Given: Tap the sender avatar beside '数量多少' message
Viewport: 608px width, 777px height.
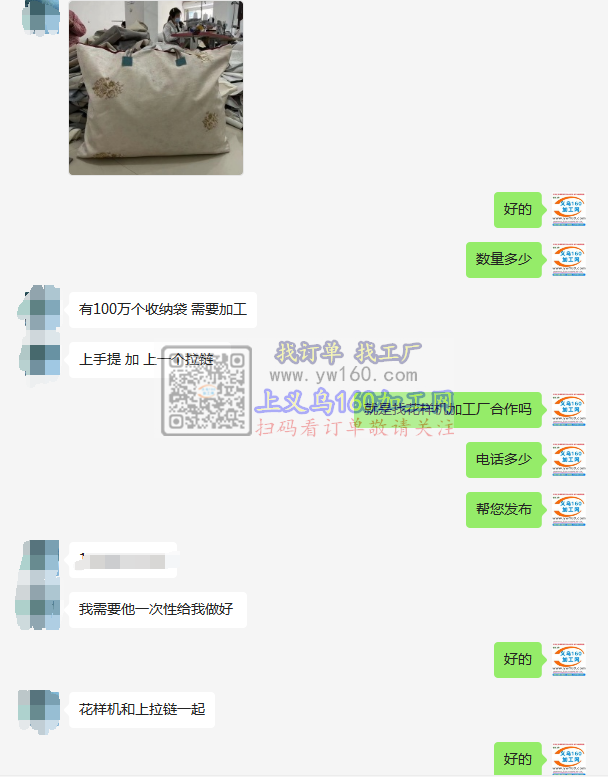Looking at the screenshot, I should (x=569, y=259).
